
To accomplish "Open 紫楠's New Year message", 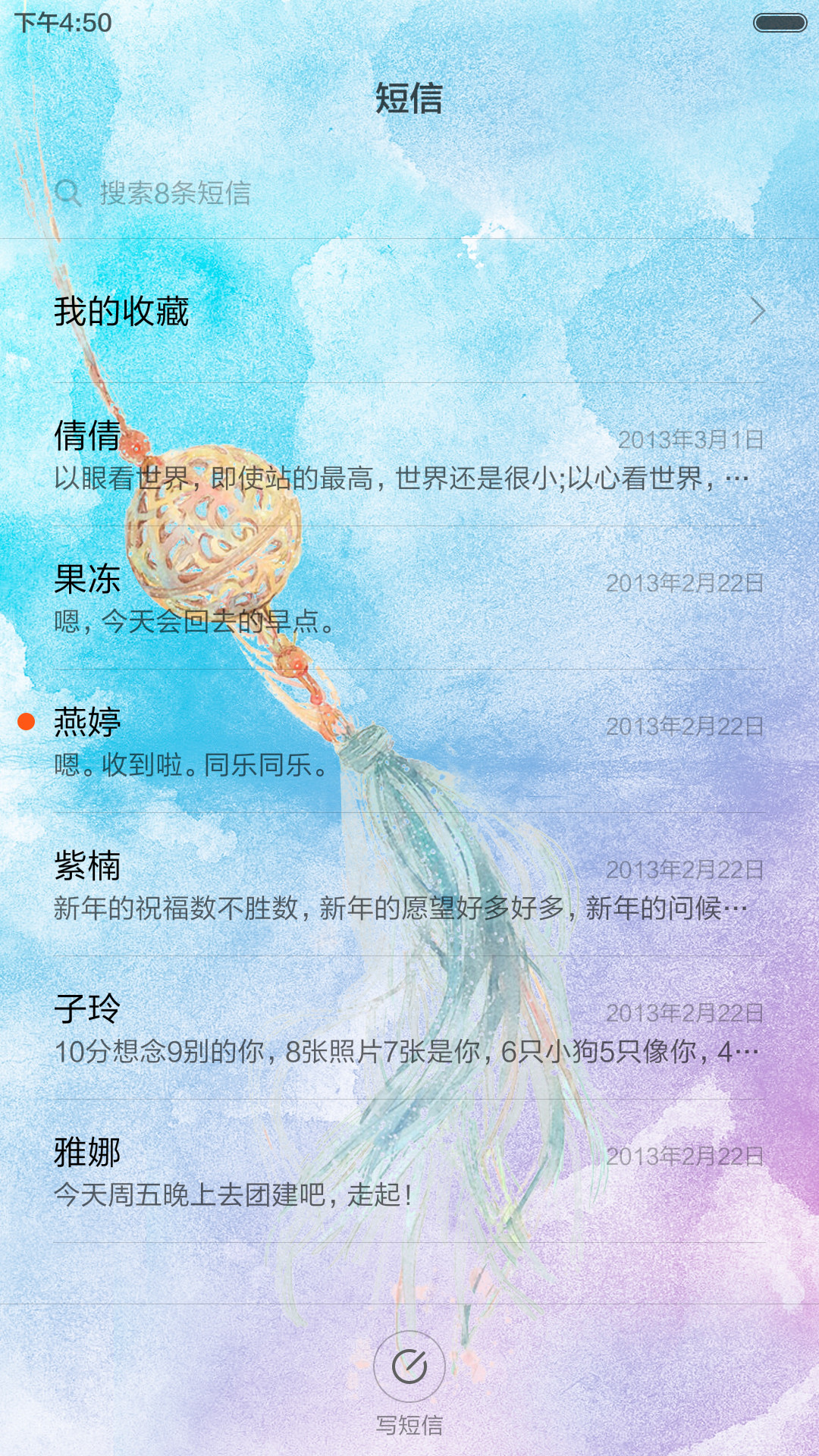I will (409, 886).
